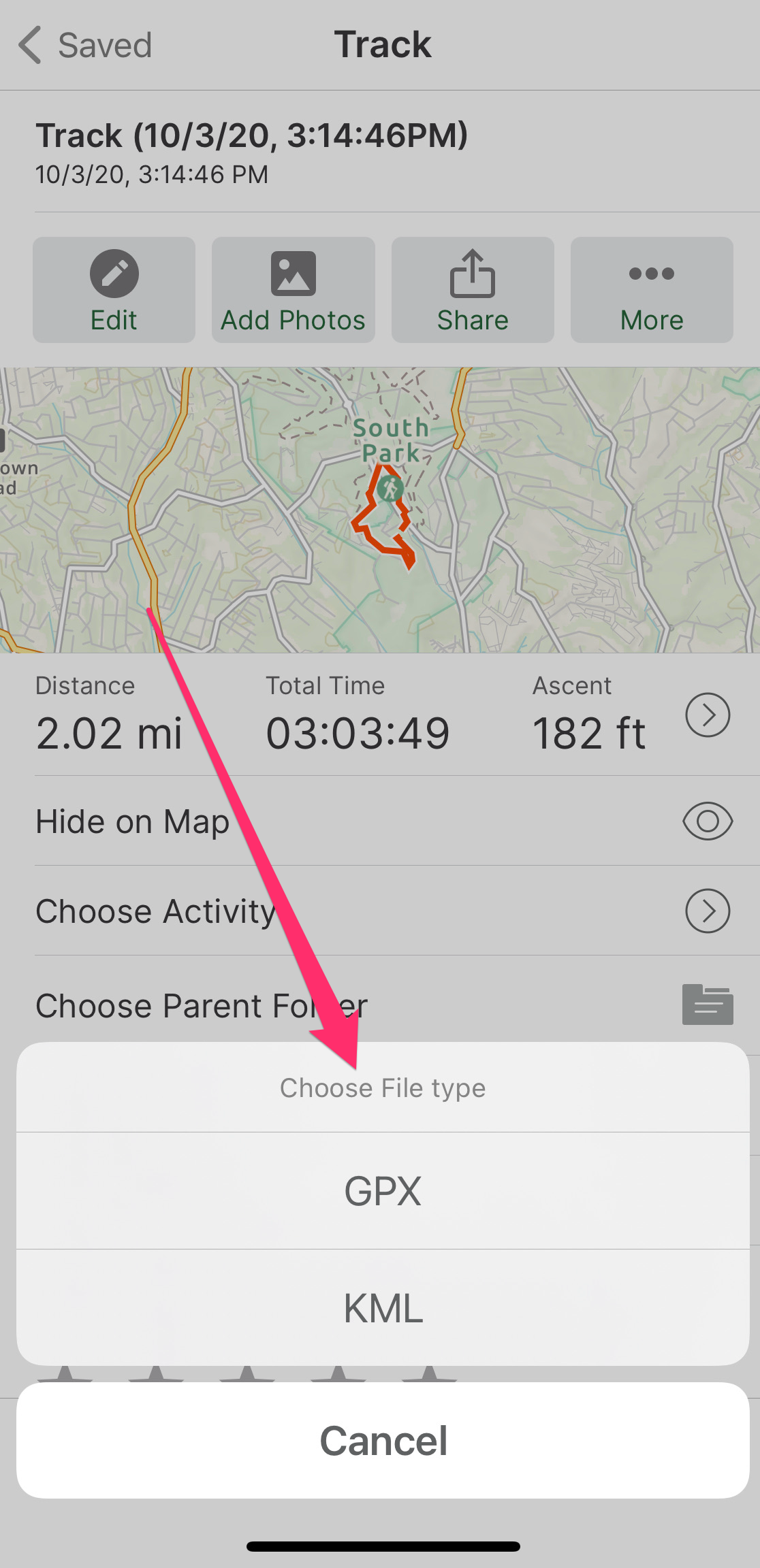Select the KML file type option
The height and width of the screenshot is (1568, 760).
tap(383, 1307)
